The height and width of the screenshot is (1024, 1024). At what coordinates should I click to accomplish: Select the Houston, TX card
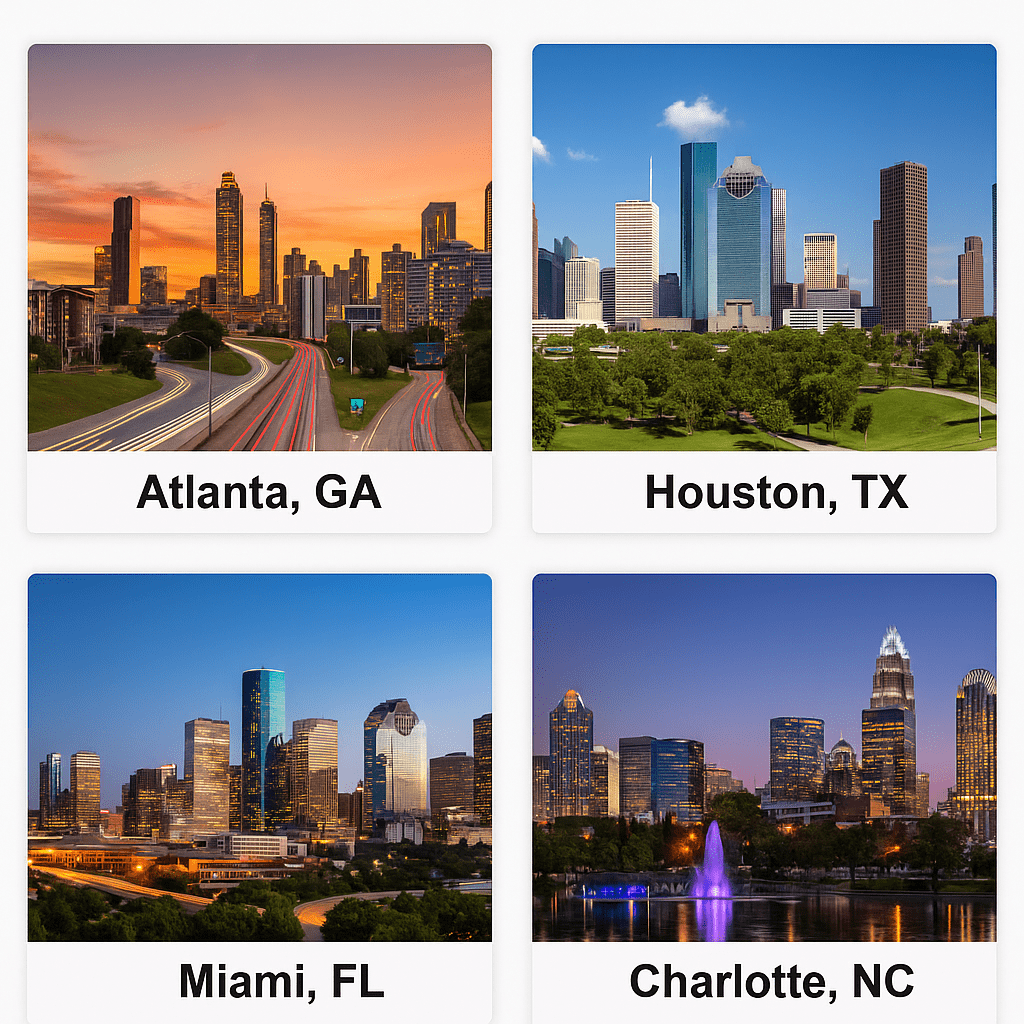764,288
